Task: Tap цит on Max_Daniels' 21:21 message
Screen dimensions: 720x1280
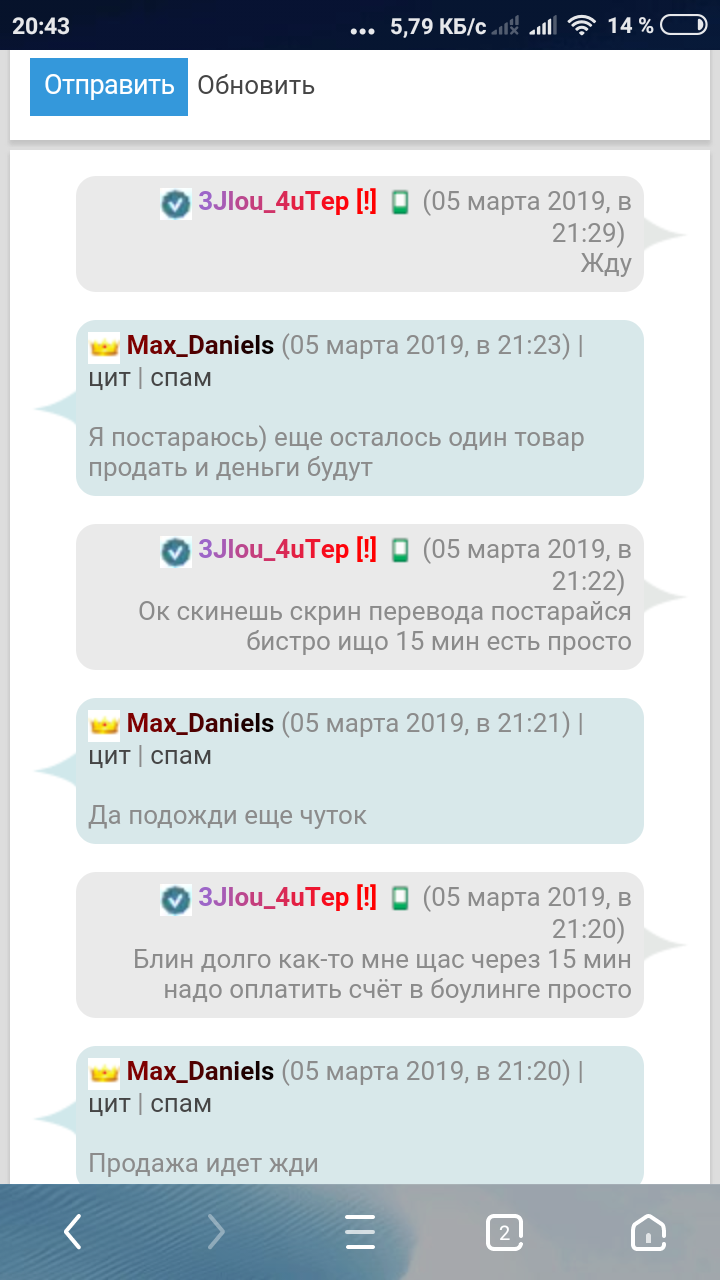Action: pos(109,756)
